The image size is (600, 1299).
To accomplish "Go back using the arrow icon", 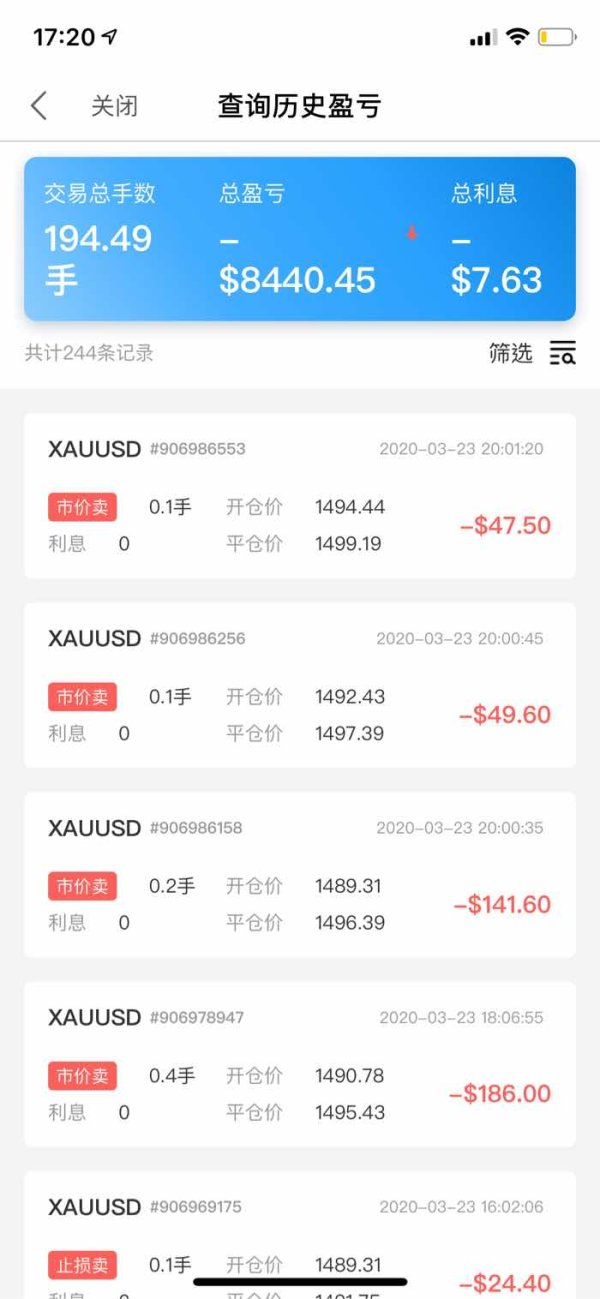I will 39,106.
